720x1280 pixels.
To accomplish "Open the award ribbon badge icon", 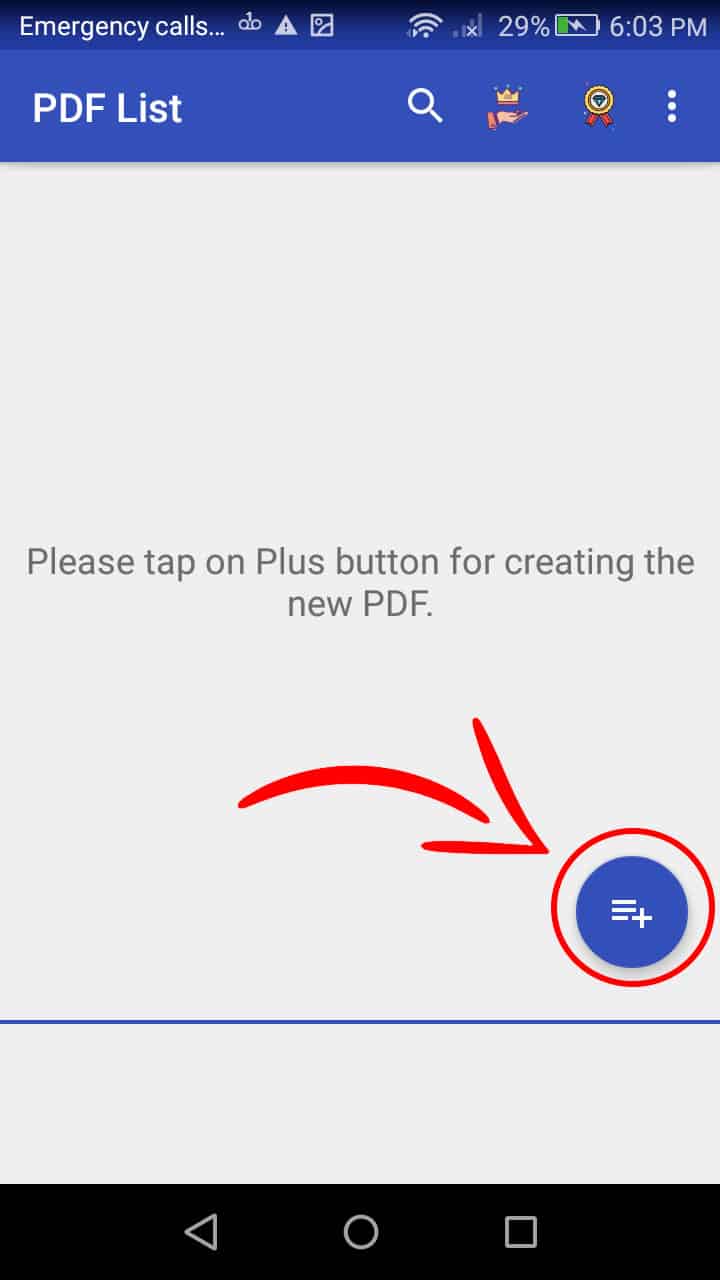I will 598,106.
